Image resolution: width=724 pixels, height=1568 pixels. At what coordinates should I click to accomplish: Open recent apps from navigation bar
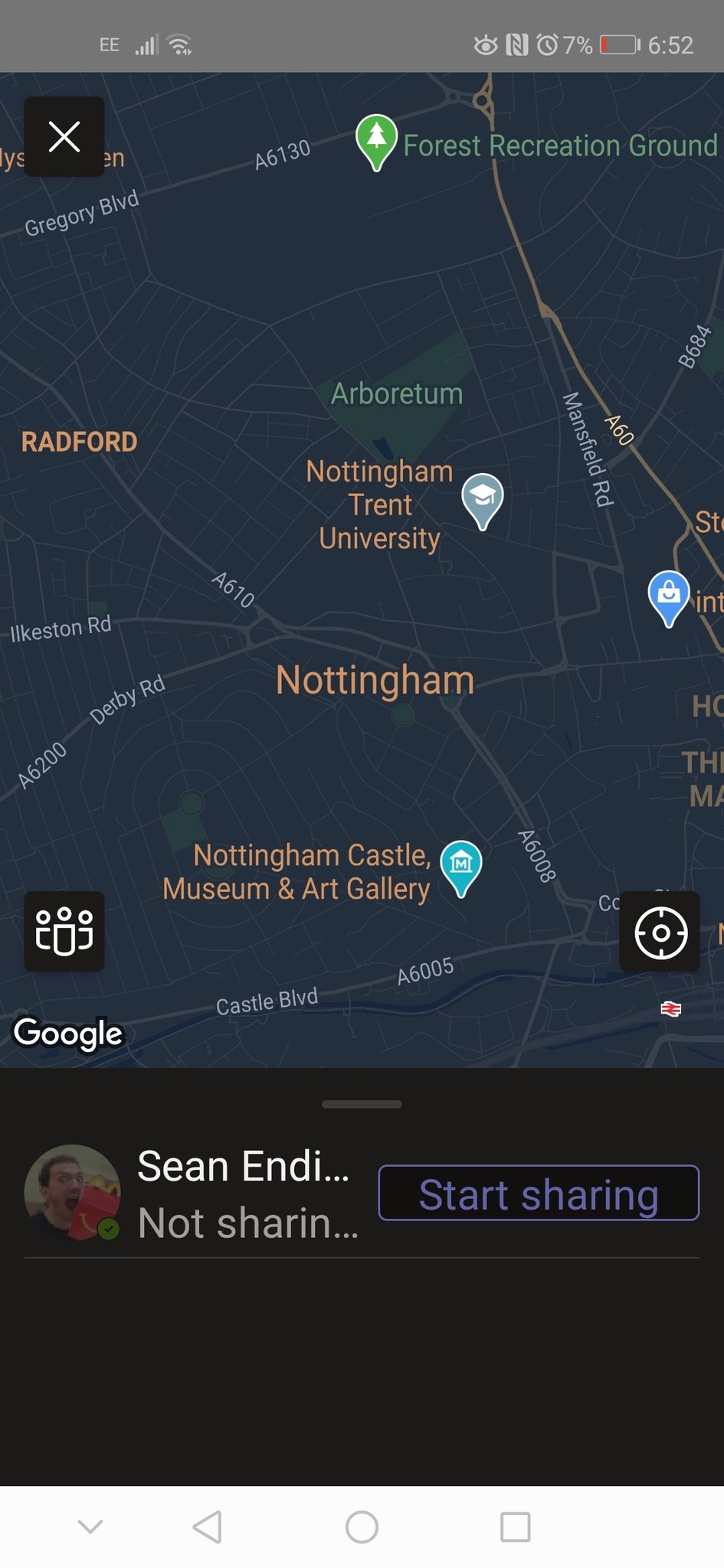[x=515, y=1527]
